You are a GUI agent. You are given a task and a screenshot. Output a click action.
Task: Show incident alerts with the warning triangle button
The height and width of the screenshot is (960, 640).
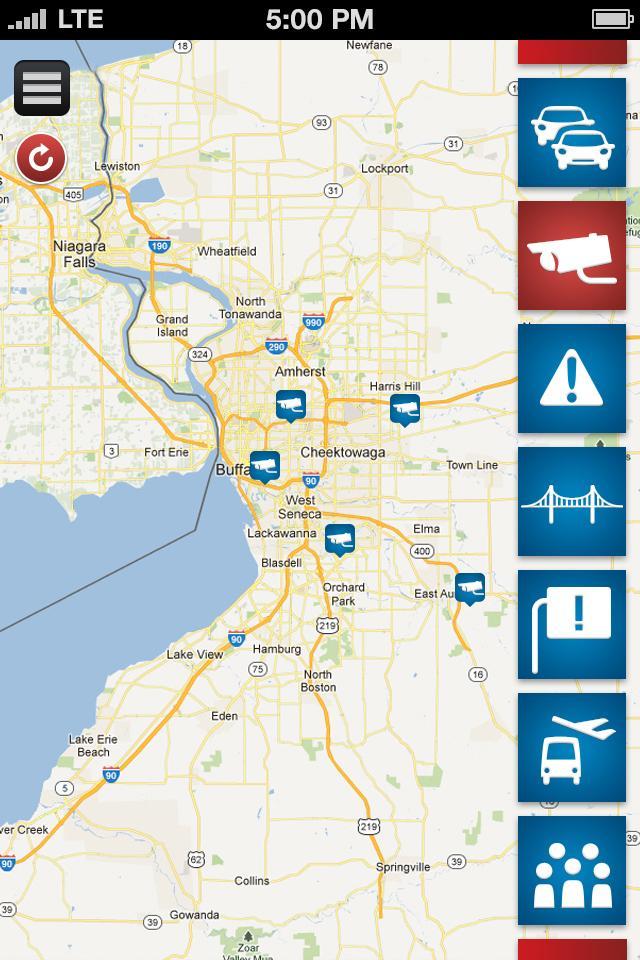coord(572,378)
